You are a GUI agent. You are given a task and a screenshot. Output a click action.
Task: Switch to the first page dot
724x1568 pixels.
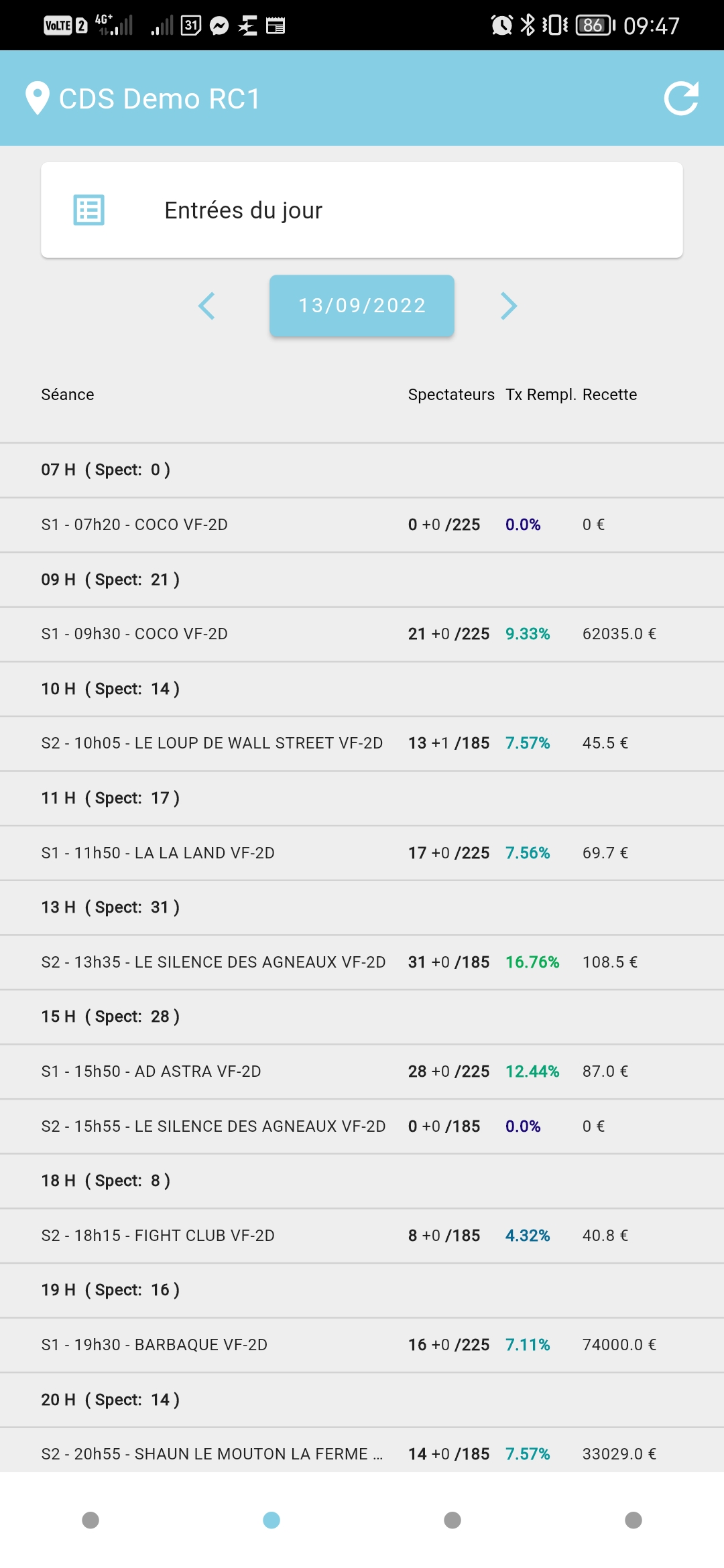[x=90, y=1520]
